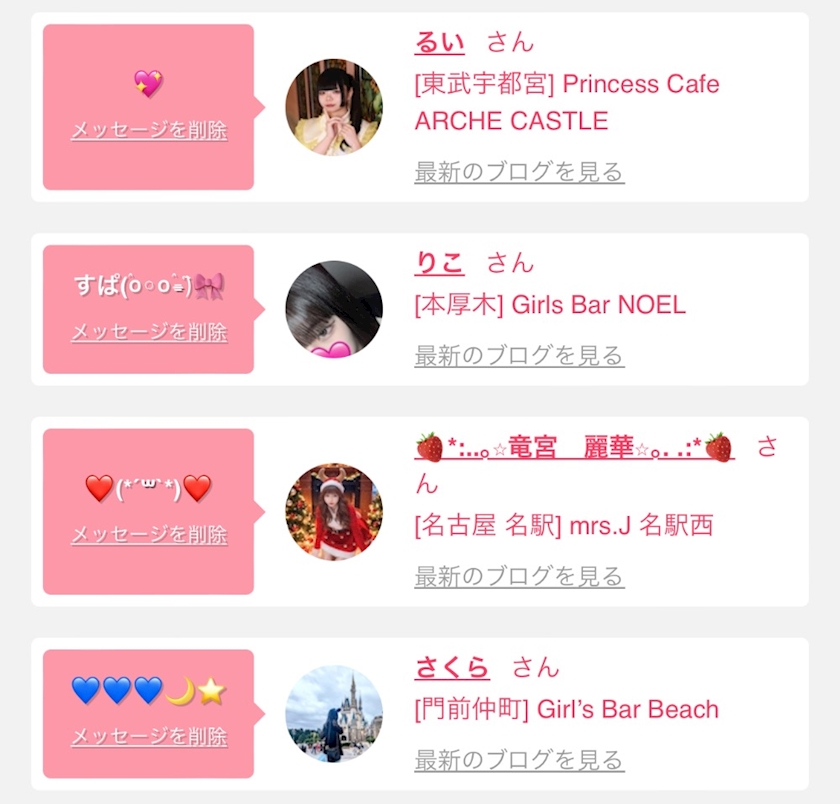View りこ's latest blog
The width and height of the screenshot is (840, 804).
519,356
